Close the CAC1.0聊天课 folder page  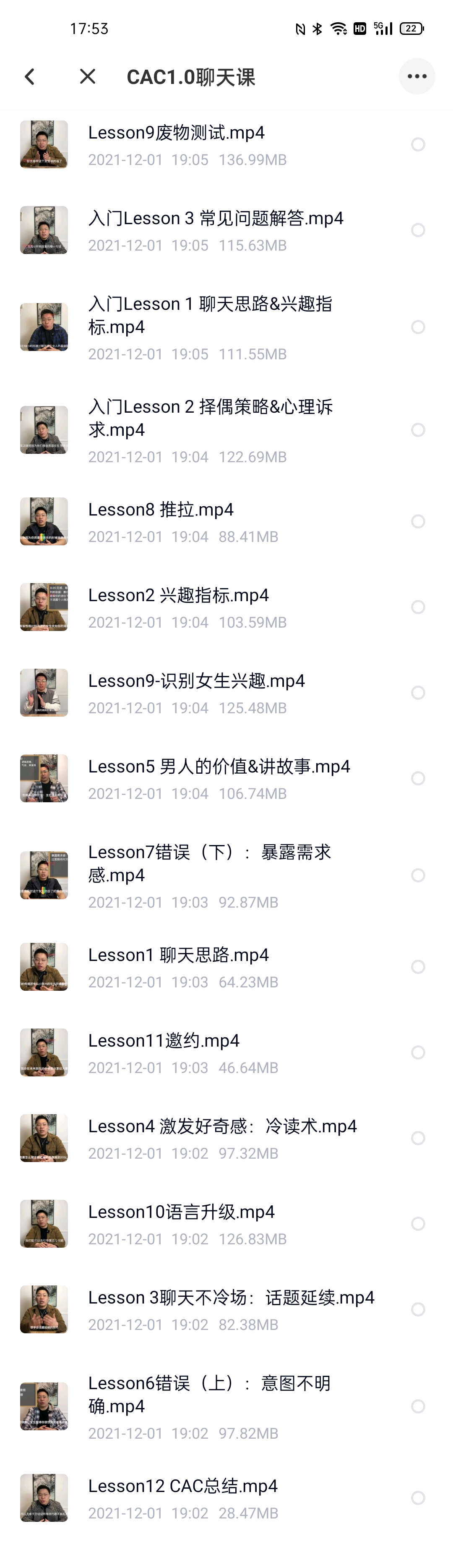[x=88, y=77]
